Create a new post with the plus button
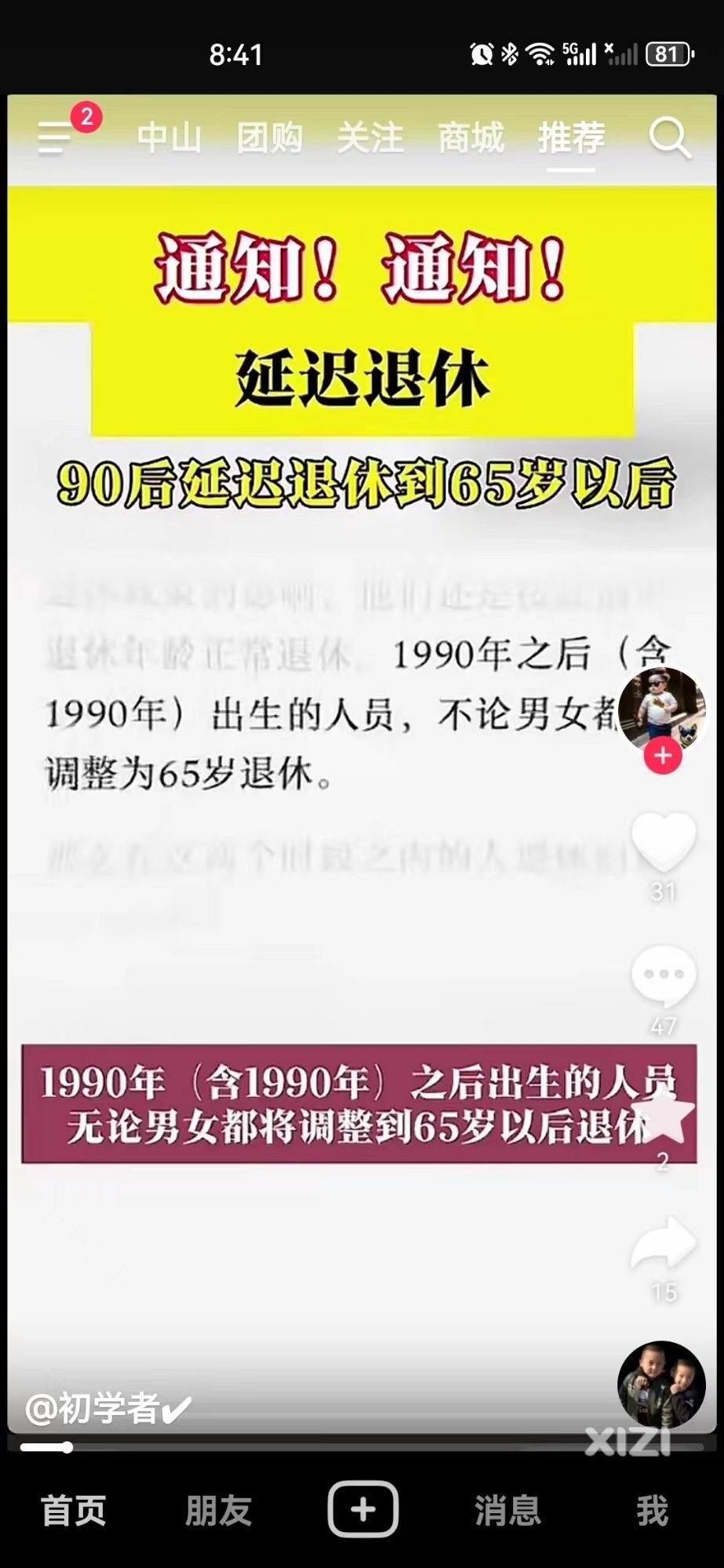The image size is (724, 1568). pos(362,1509)
